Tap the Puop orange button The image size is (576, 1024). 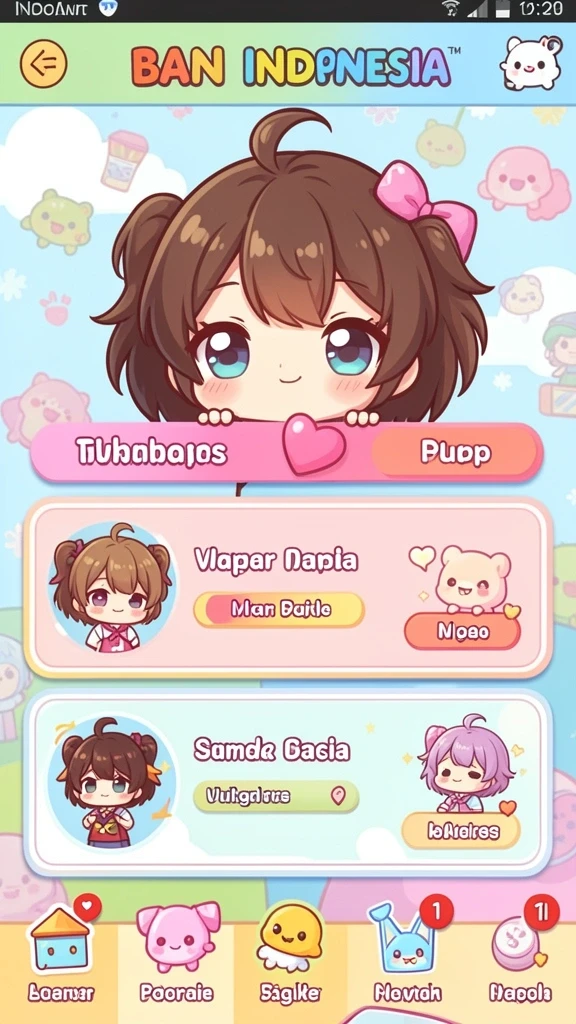pyautogui.click(x=456, y=452)
